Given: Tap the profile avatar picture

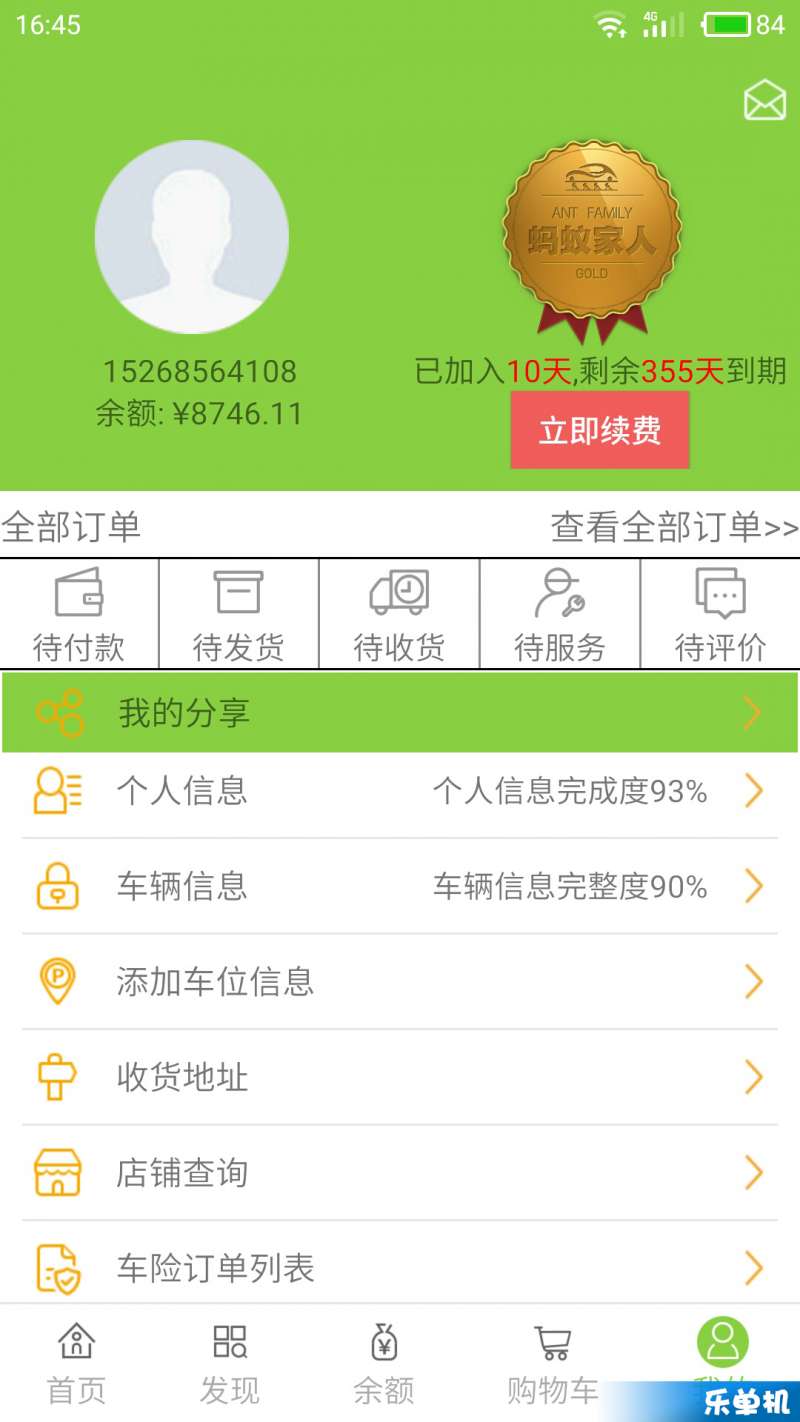Looking at the screenshot, I should coord(192,237).
